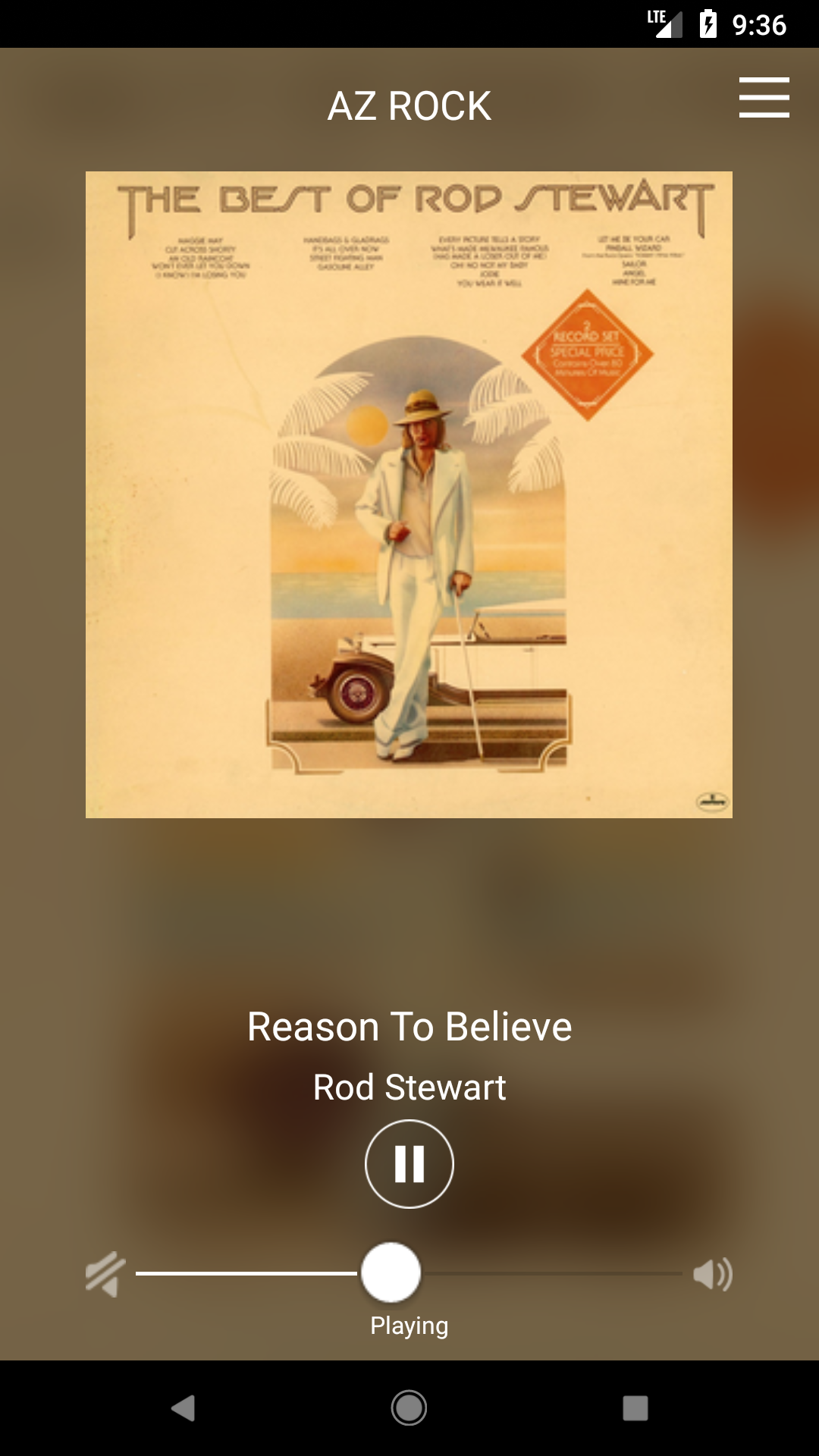Screen dimensions: 819x1456
Task: Pause the playing song
Action: [409, 1163]
